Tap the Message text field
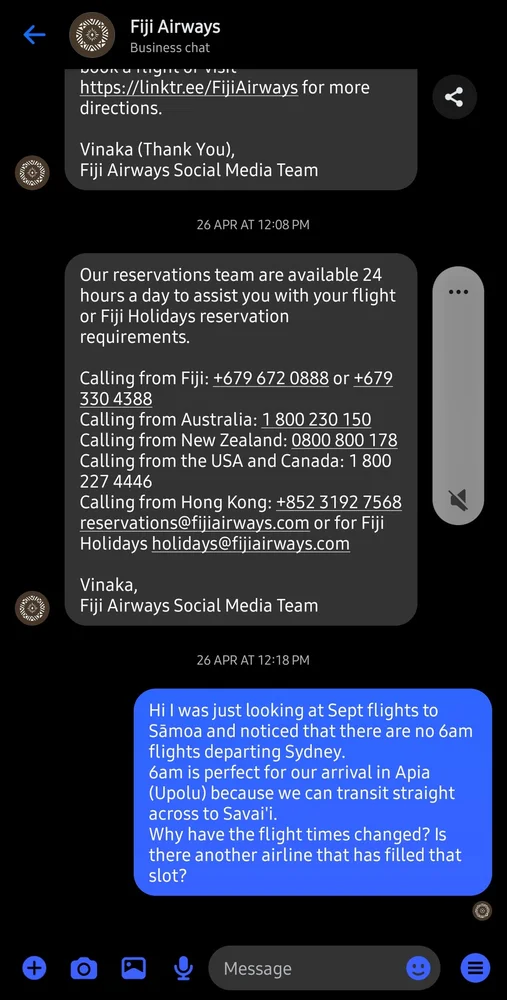The width and height of the screenshot is (507, 1000). [x=309, y=968]
